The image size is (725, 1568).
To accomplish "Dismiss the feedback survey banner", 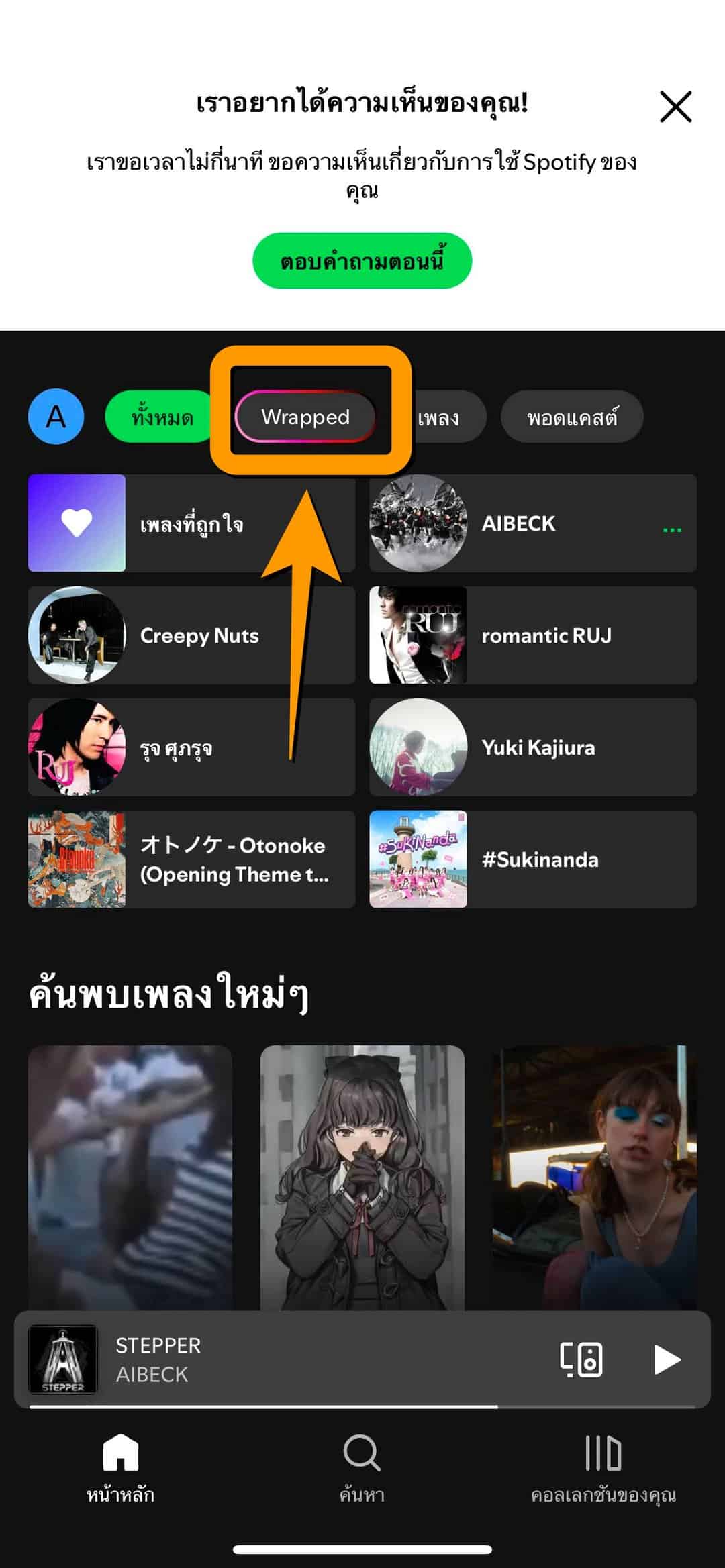I will coord(675,107).
